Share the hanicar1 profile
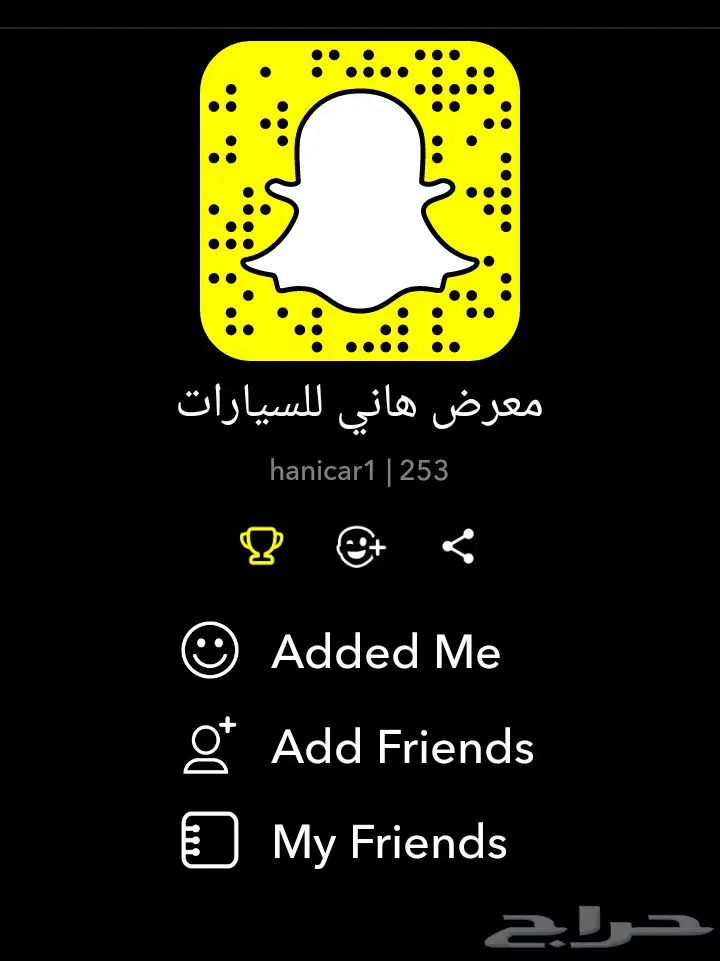This screenshot has height=961, width=720. pyautogui.click(x=458, y=547)
